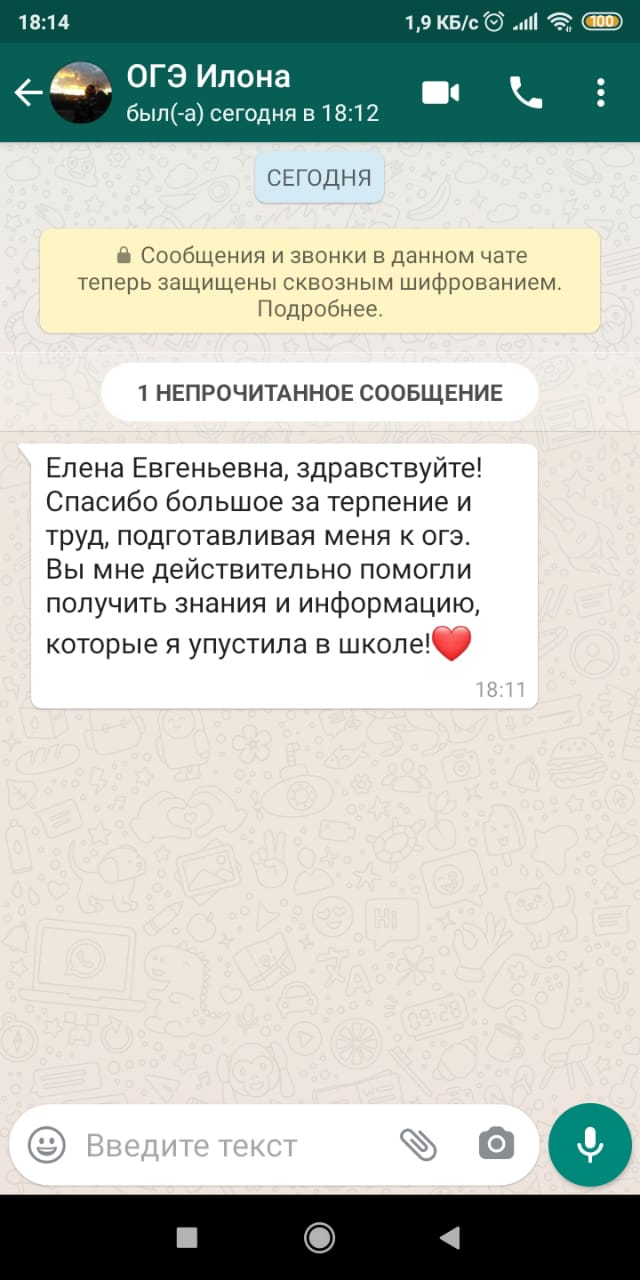Open the camera to take photo
Viewport: 640px width, 1280px height.
coord(496,1144)
